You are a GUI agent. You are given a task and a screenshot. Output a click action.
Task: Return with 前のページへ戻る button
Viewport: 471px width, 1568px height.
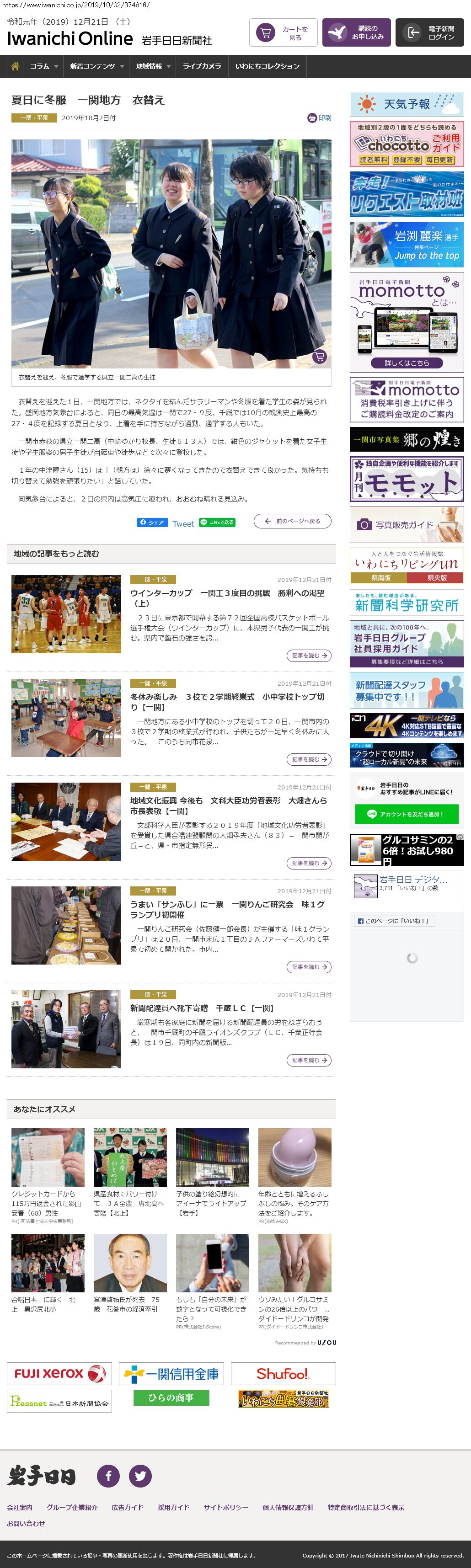pos(293,521)
